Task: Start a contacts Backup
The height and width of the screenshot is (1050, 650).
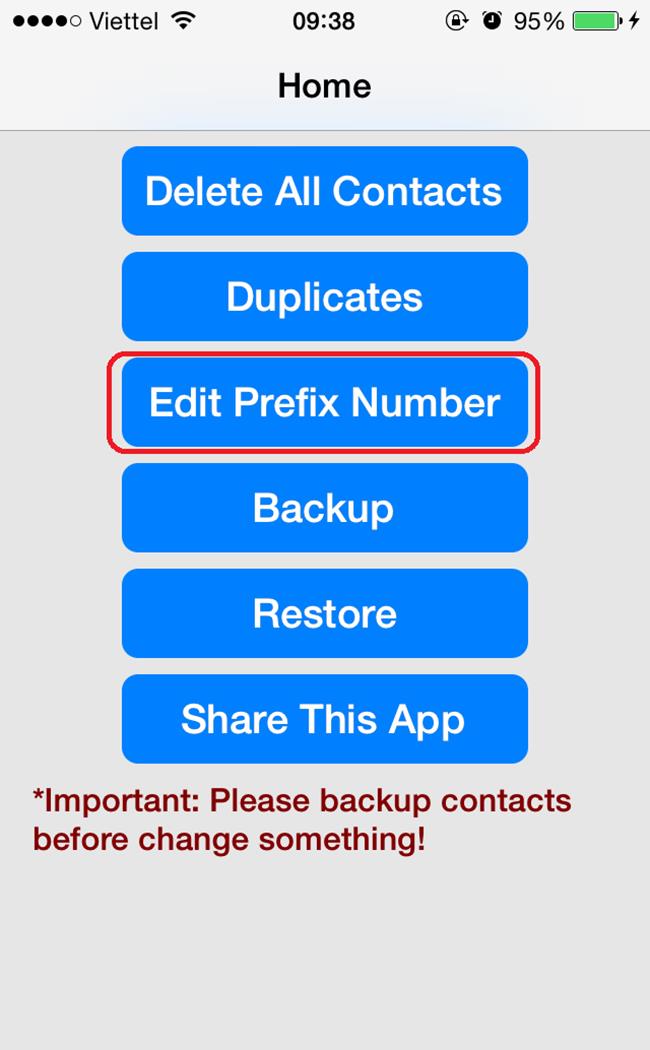Action: pos(324,508)
